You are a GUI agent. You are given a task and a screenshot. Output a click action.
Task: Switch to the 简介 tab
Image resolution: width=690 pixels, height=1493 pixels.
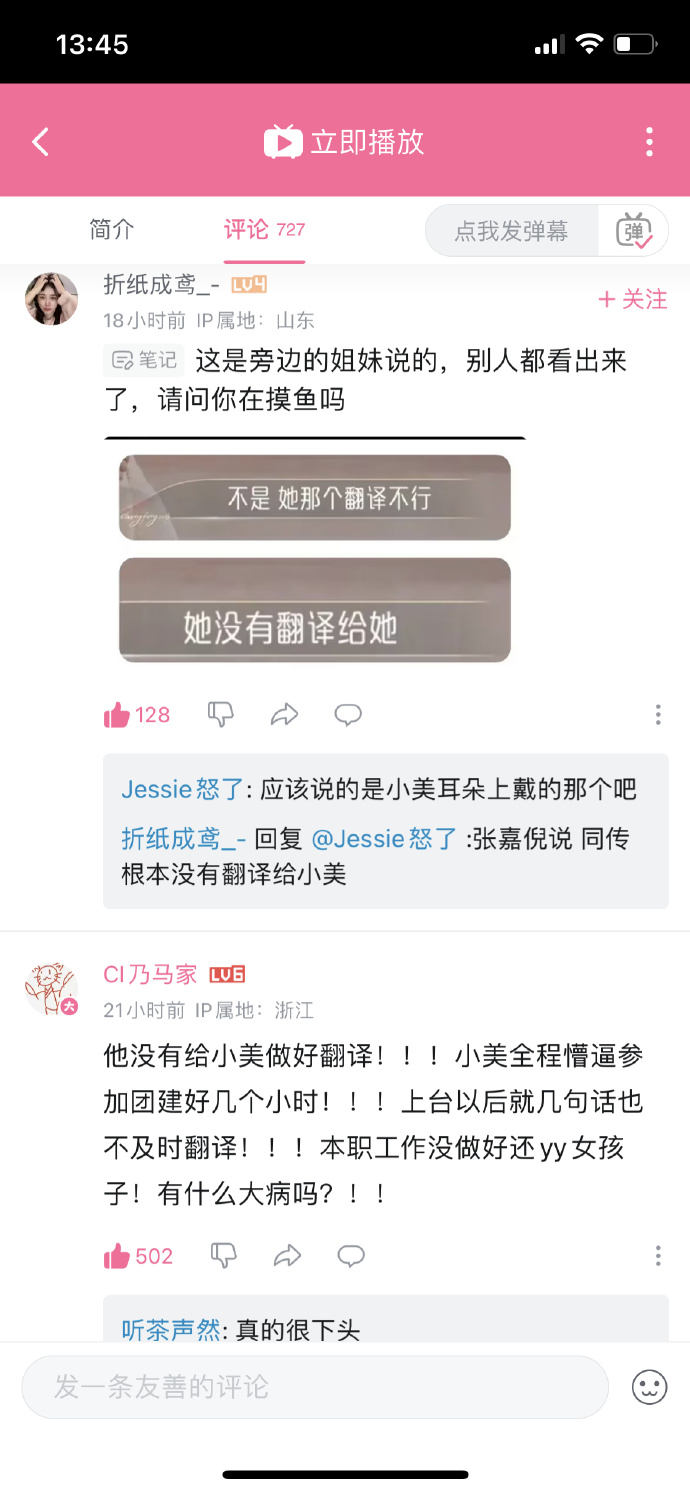(111, 230)
